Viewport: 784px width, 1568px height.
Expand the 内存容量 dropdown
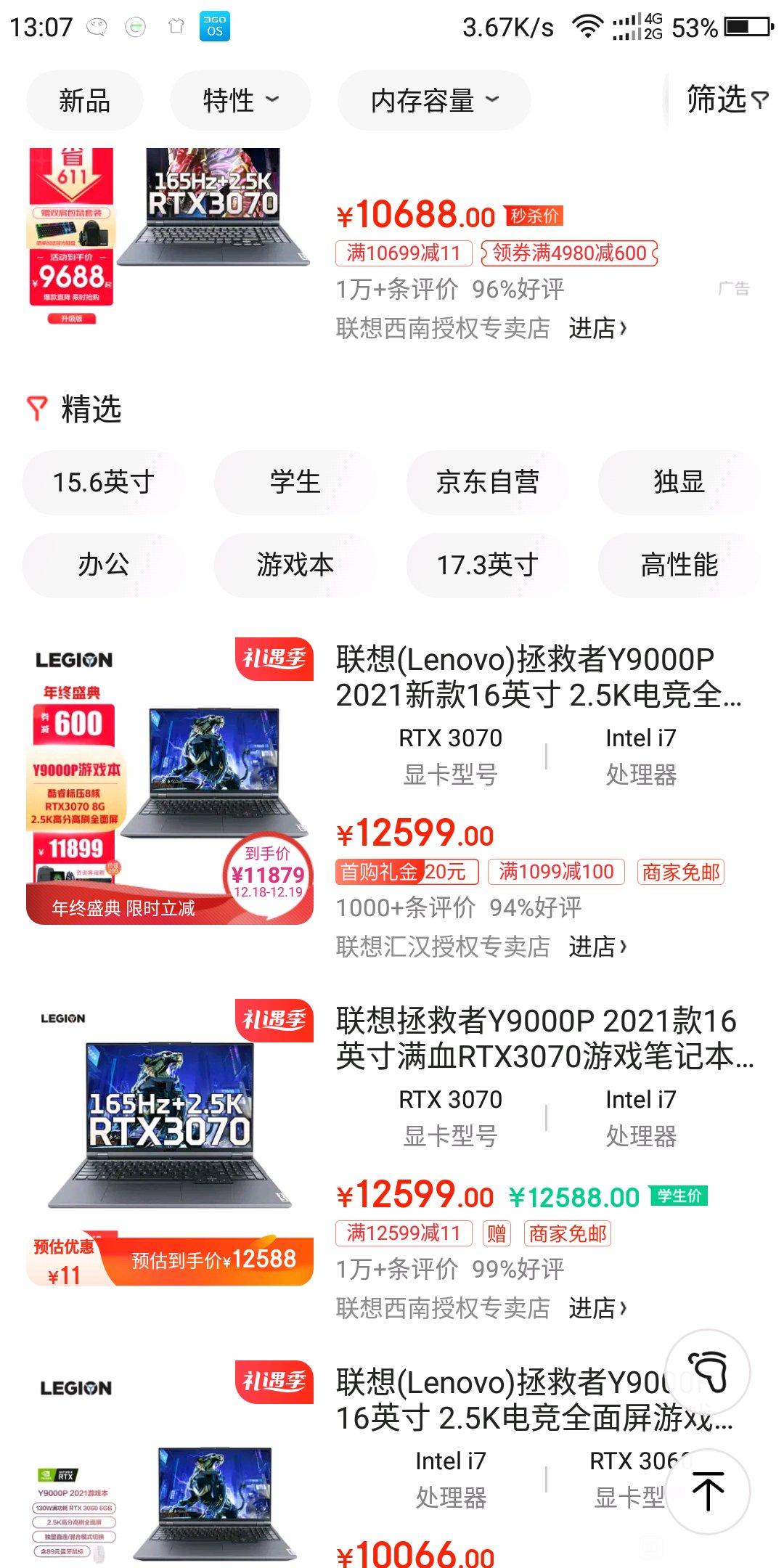434,100
